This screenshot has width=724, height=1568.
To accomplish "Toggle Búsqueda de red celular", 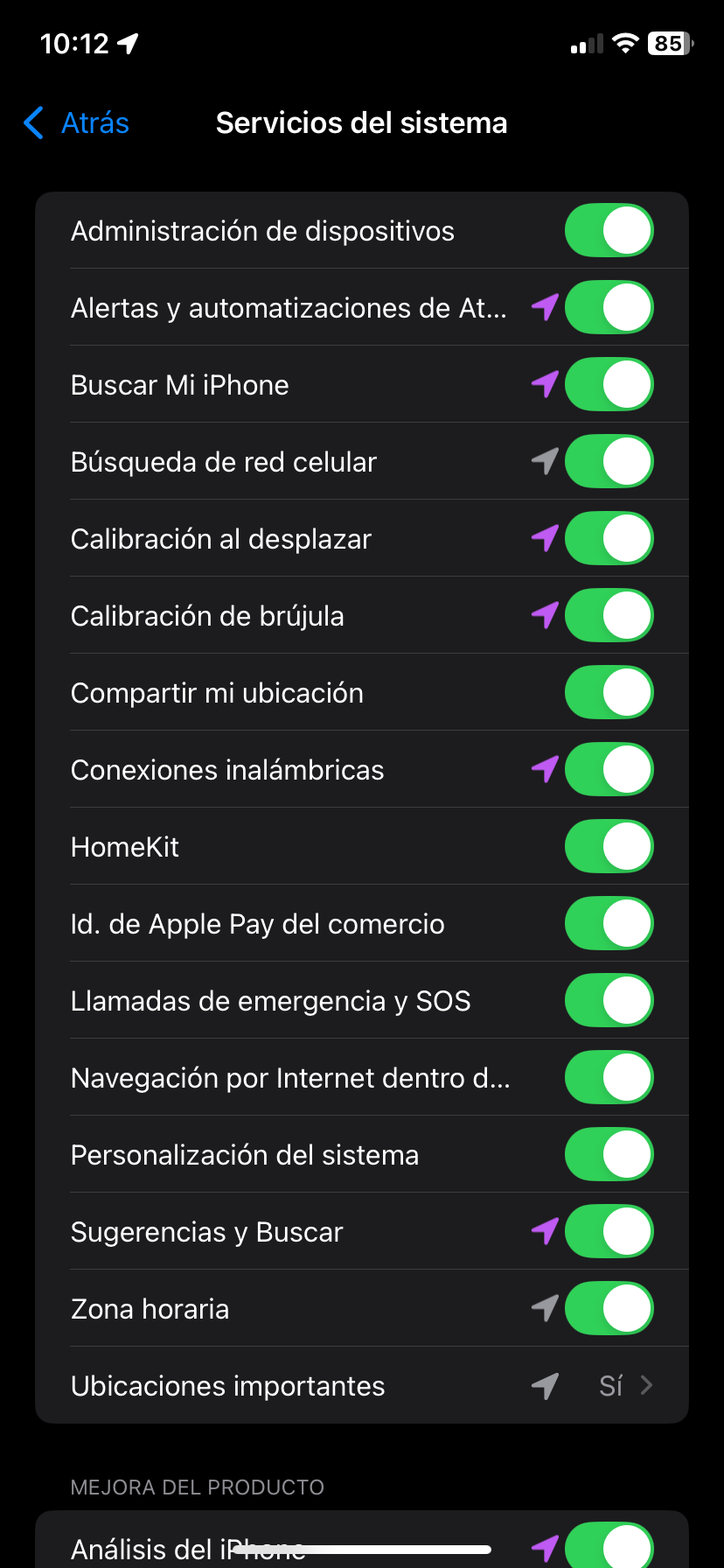I will click(x=609, y=462).
